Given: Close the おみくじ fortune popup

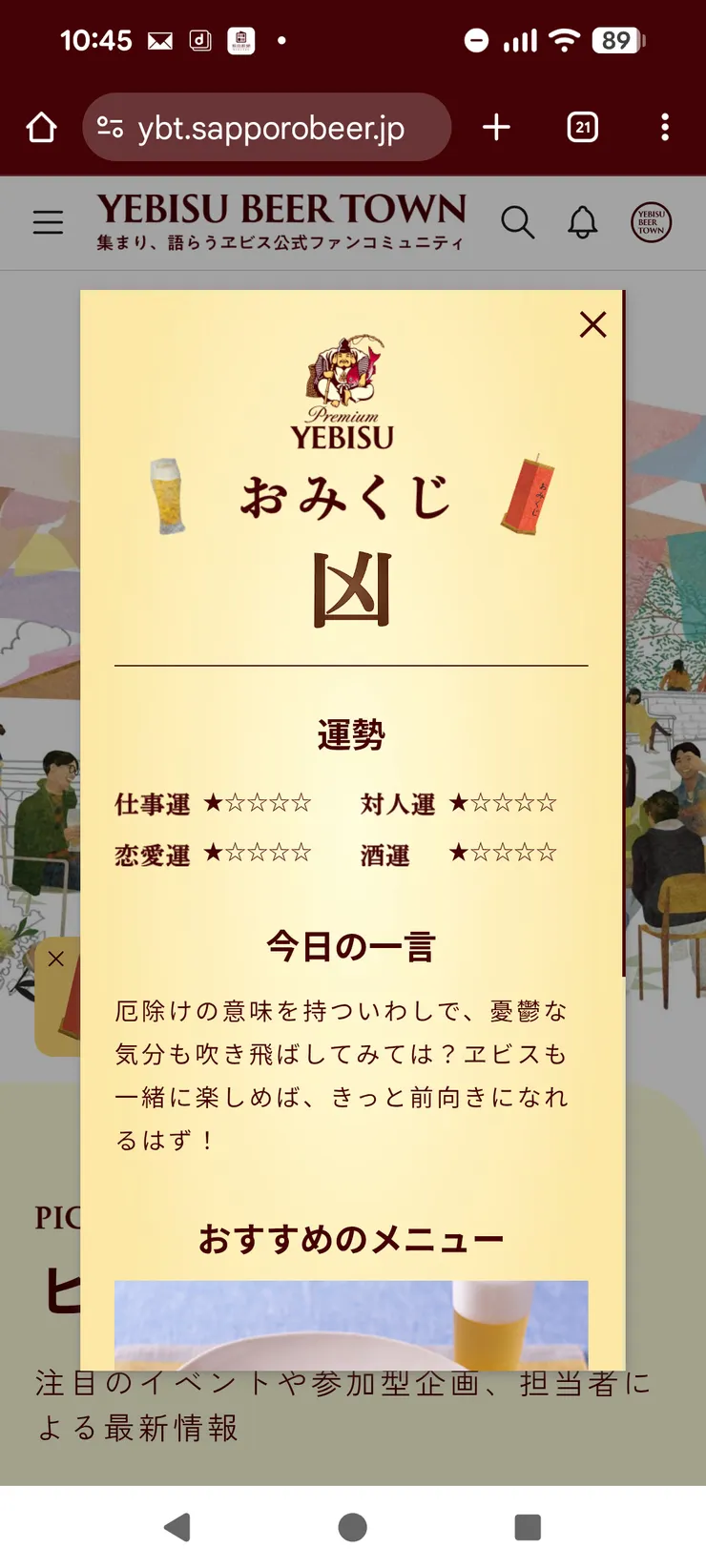Looking at the screenshot, I should (x=592, y=324).
